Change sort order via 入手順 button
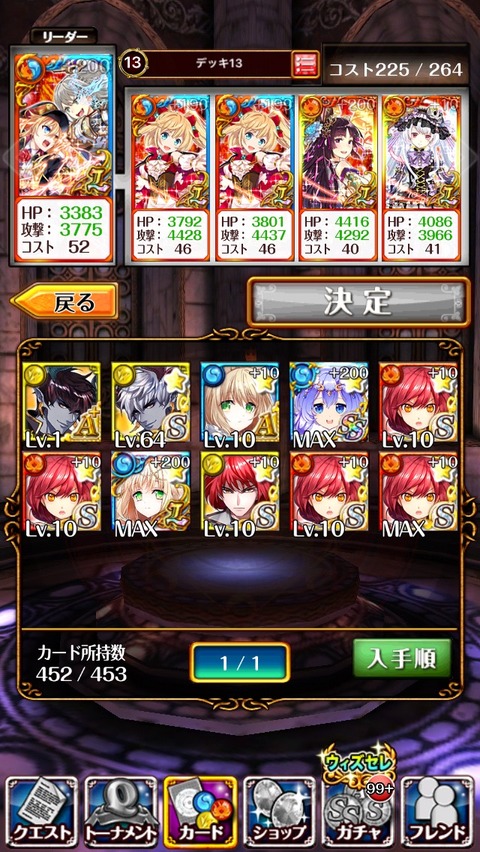Screen dimensions: 480x852 [402, 658]
